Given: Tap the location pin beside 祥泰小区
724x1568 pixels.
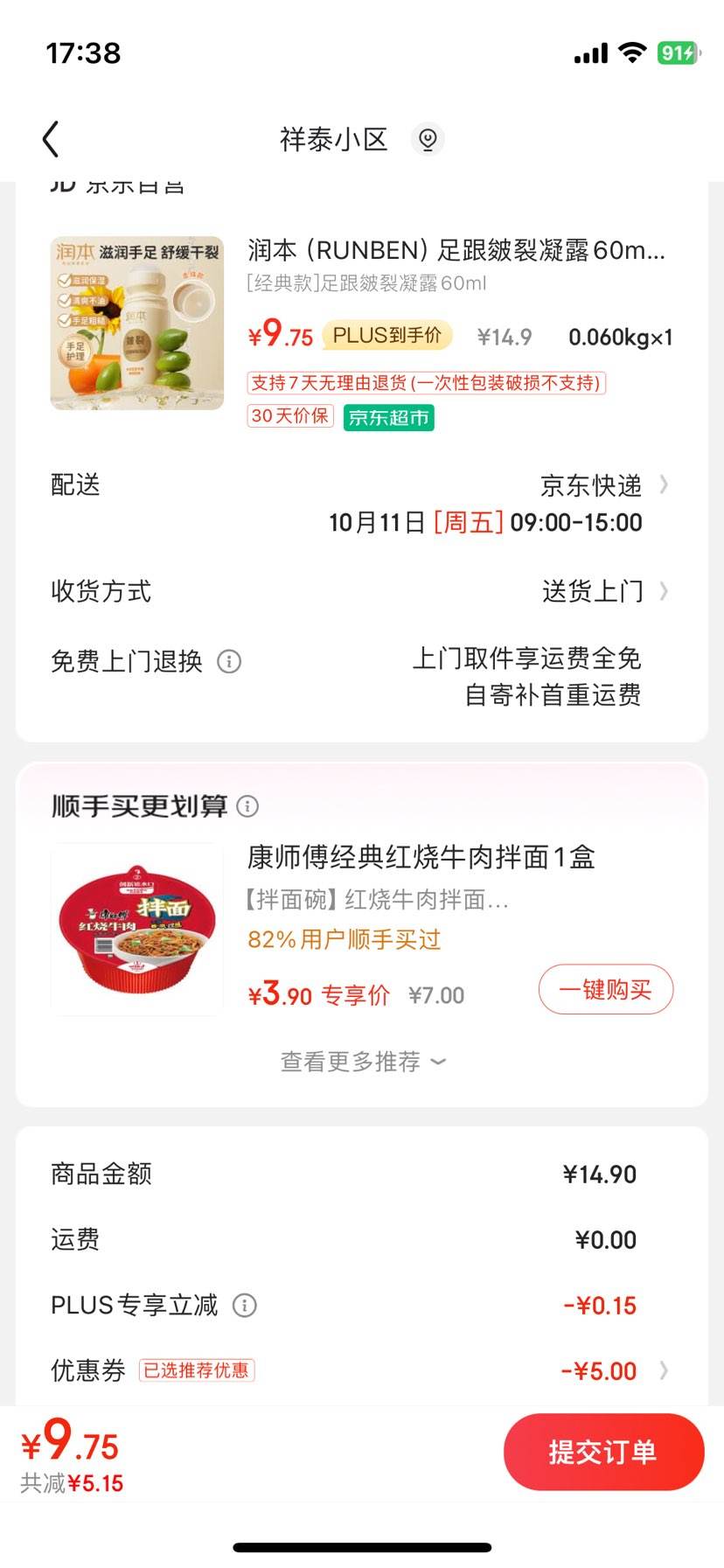Looking at the screenshot, I should 428,139.
